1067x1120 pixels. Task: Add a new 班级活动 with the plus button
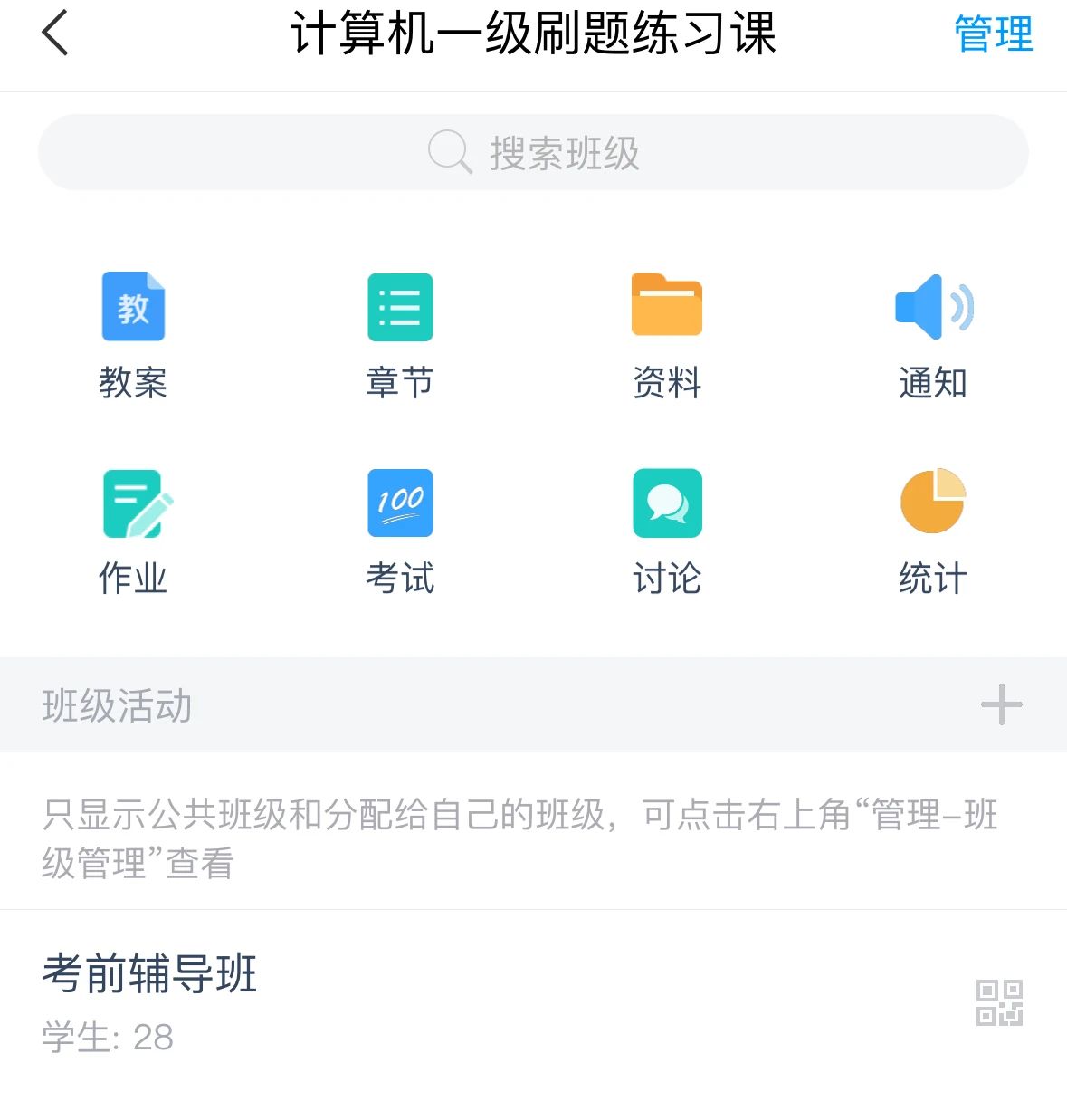coord(1001,704)
